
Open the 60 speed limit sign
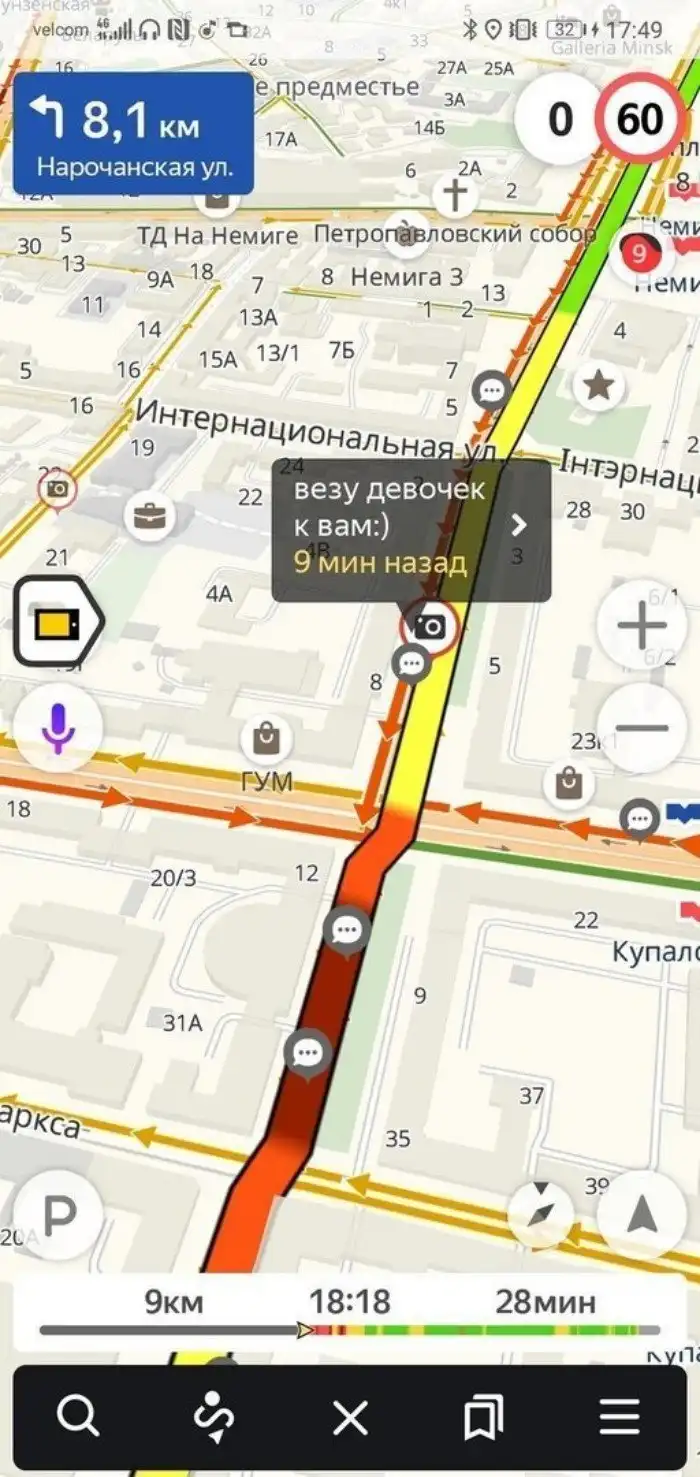(639, 120)
